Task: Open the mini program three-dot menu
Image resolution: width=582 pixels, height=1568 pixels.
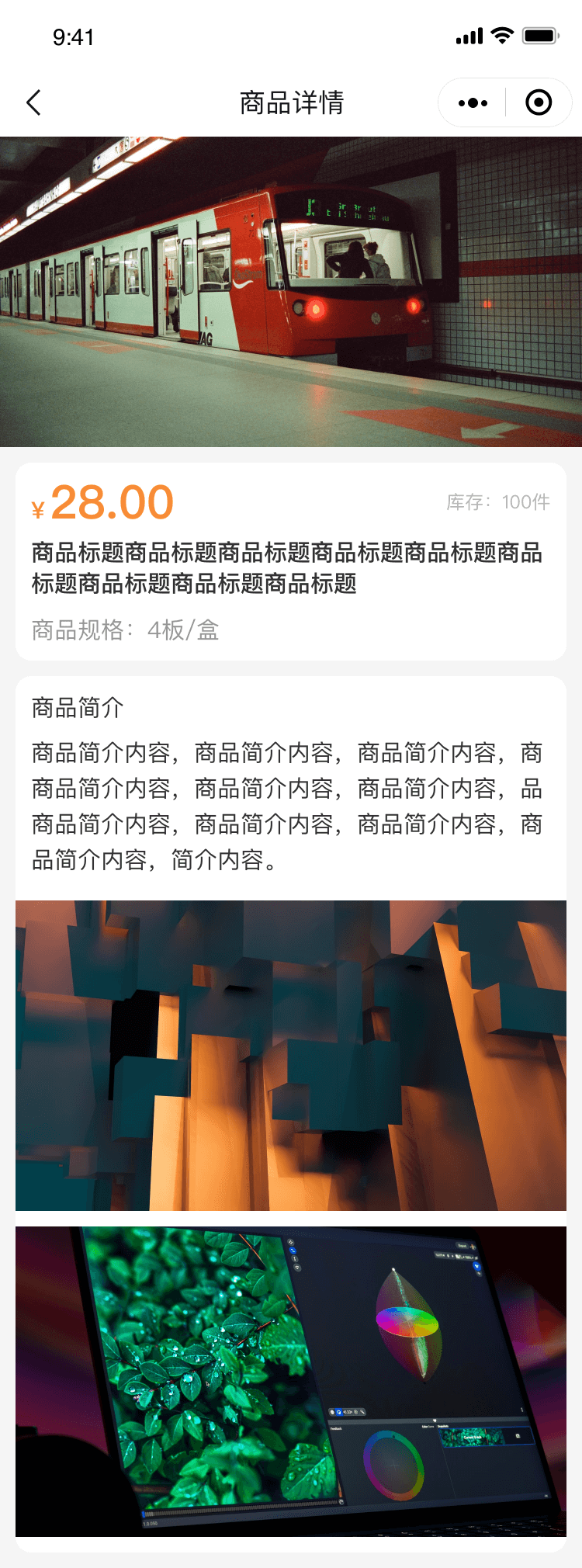Action: pyautogui.click(x=473, y=102)
